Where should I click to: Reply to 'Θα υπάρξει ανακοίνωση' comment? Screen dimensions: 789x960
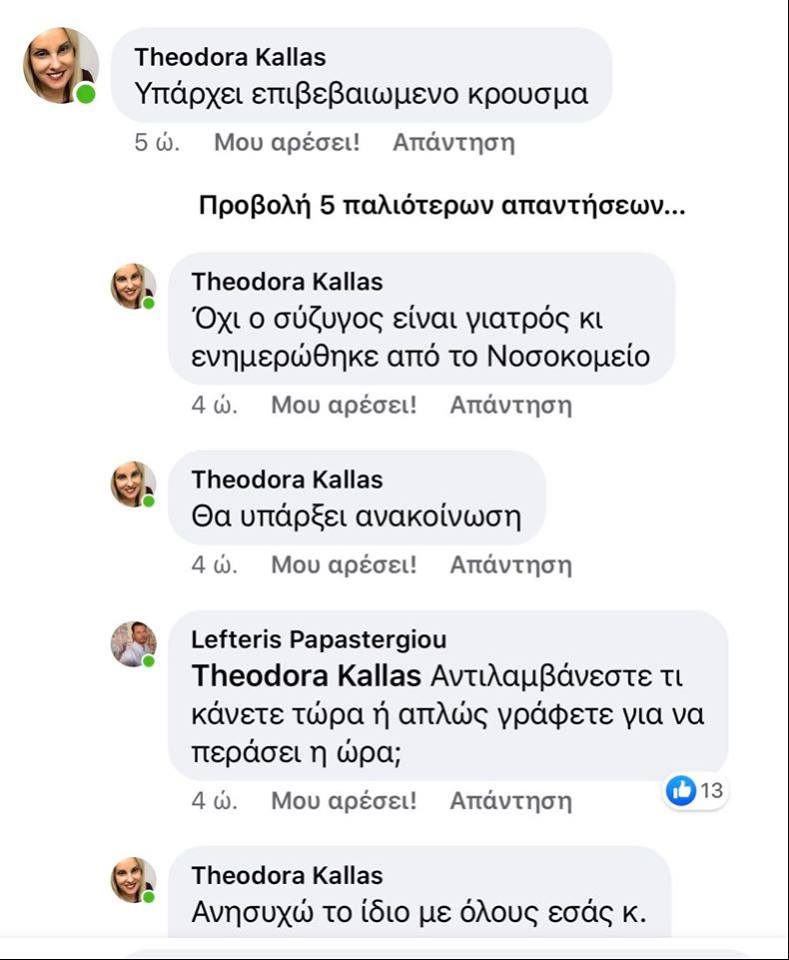510,565
